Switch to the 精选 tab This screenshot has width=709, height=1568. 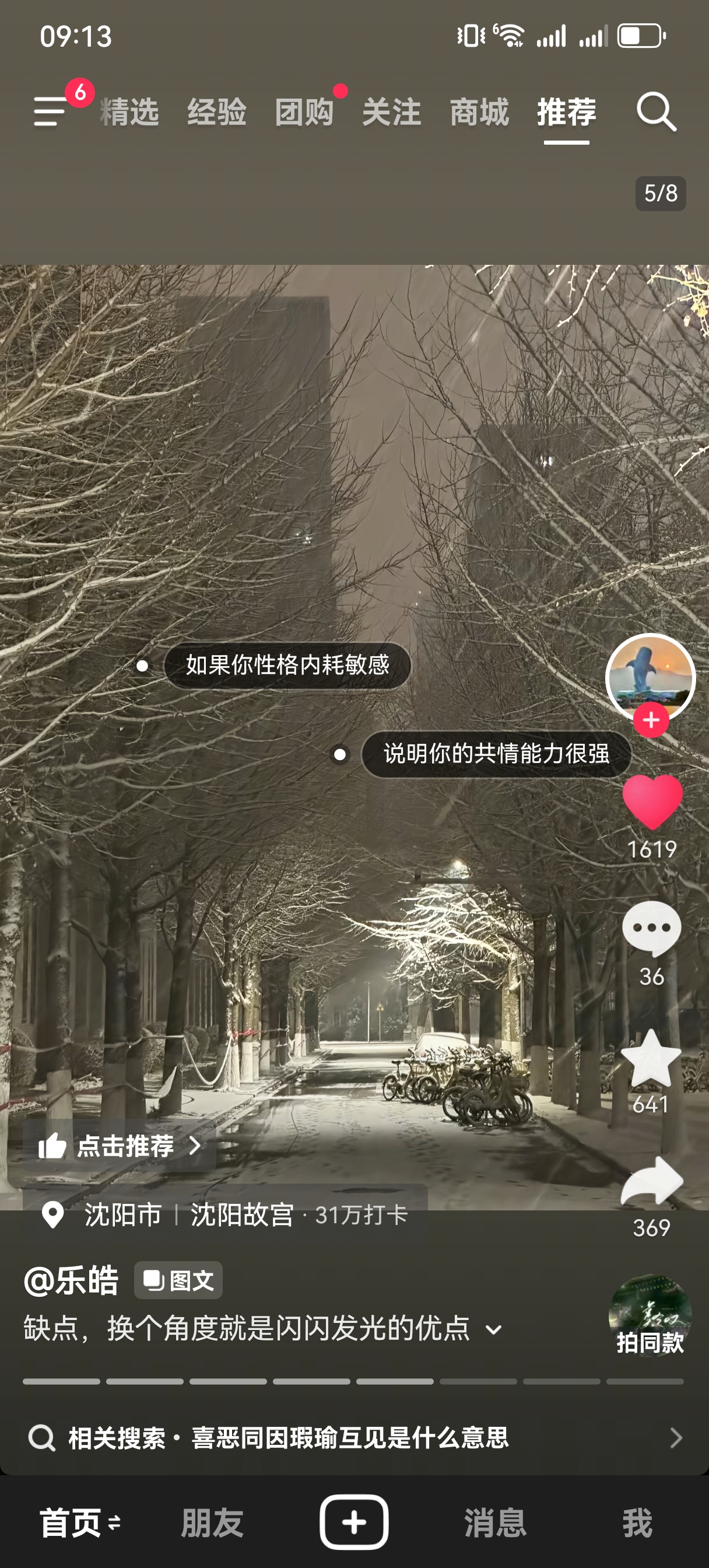pyautogui.click(x=129, y=112)
